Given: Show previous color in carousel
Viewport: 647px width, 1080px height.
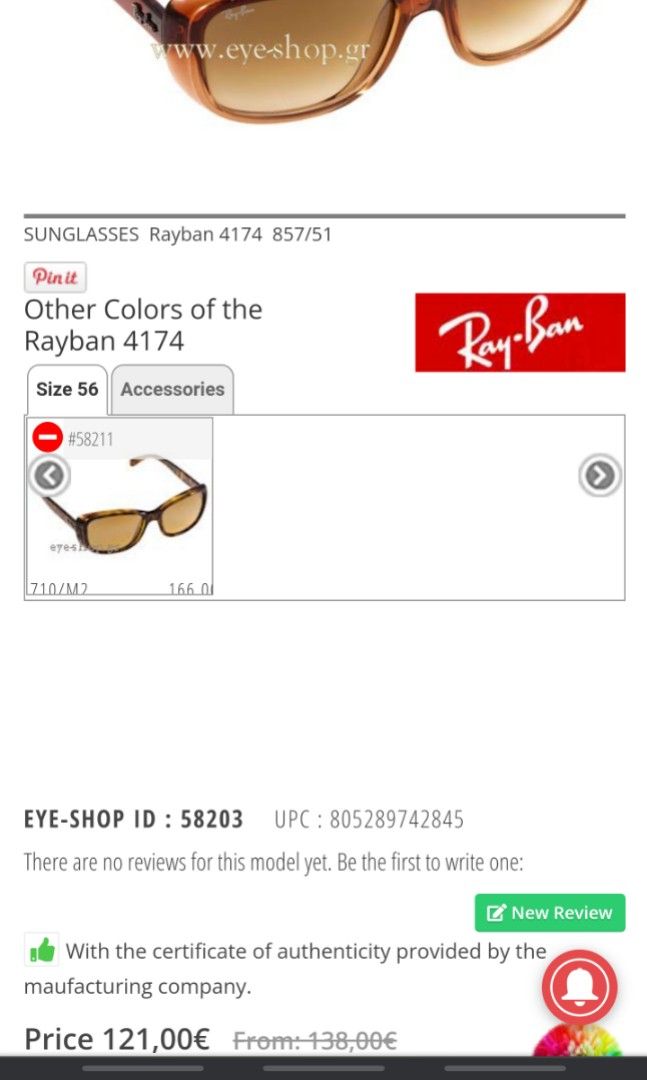Looking at the screenshot, I should (49, 476).
